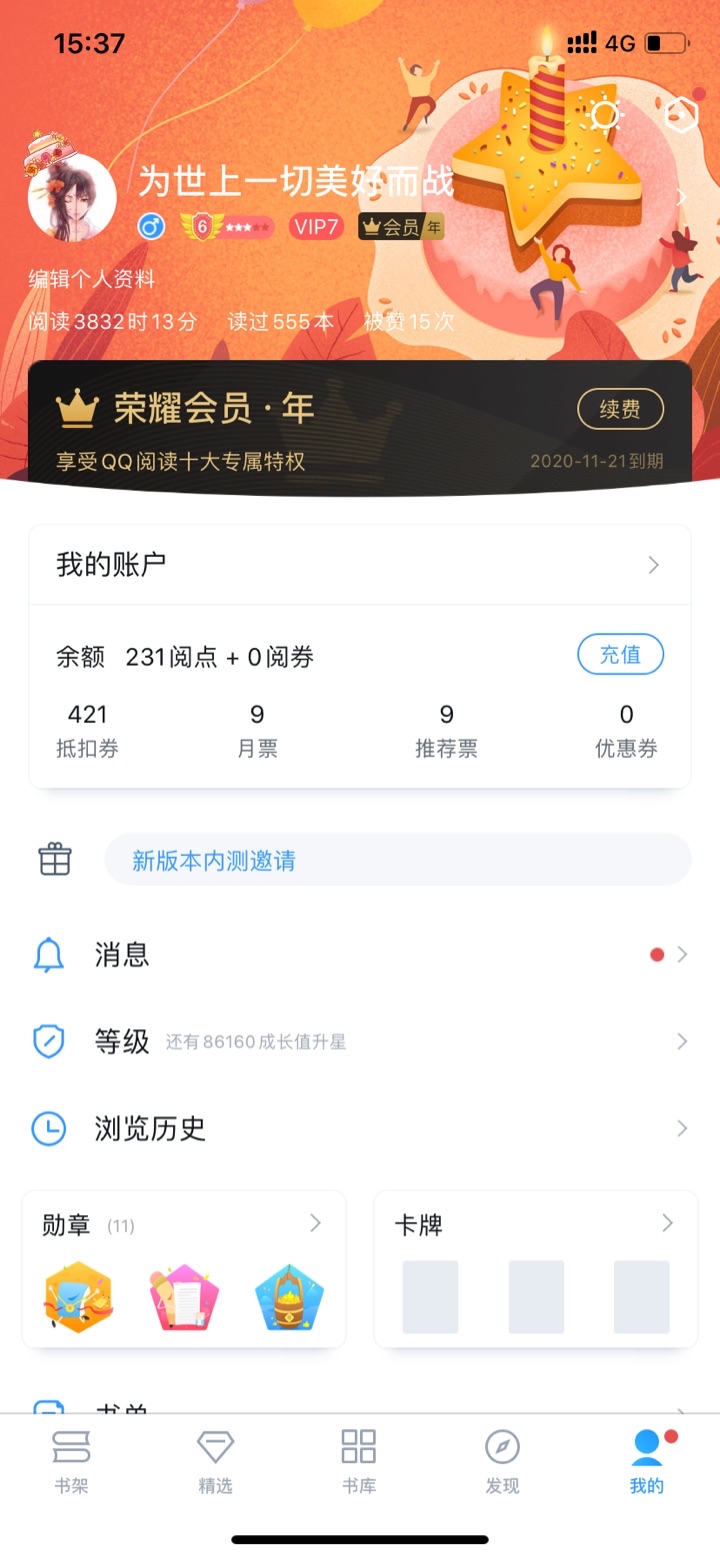This screenshot has height=1559, width=720.
Task: Open the hexagon settings icon
Action: click(681, 115)
